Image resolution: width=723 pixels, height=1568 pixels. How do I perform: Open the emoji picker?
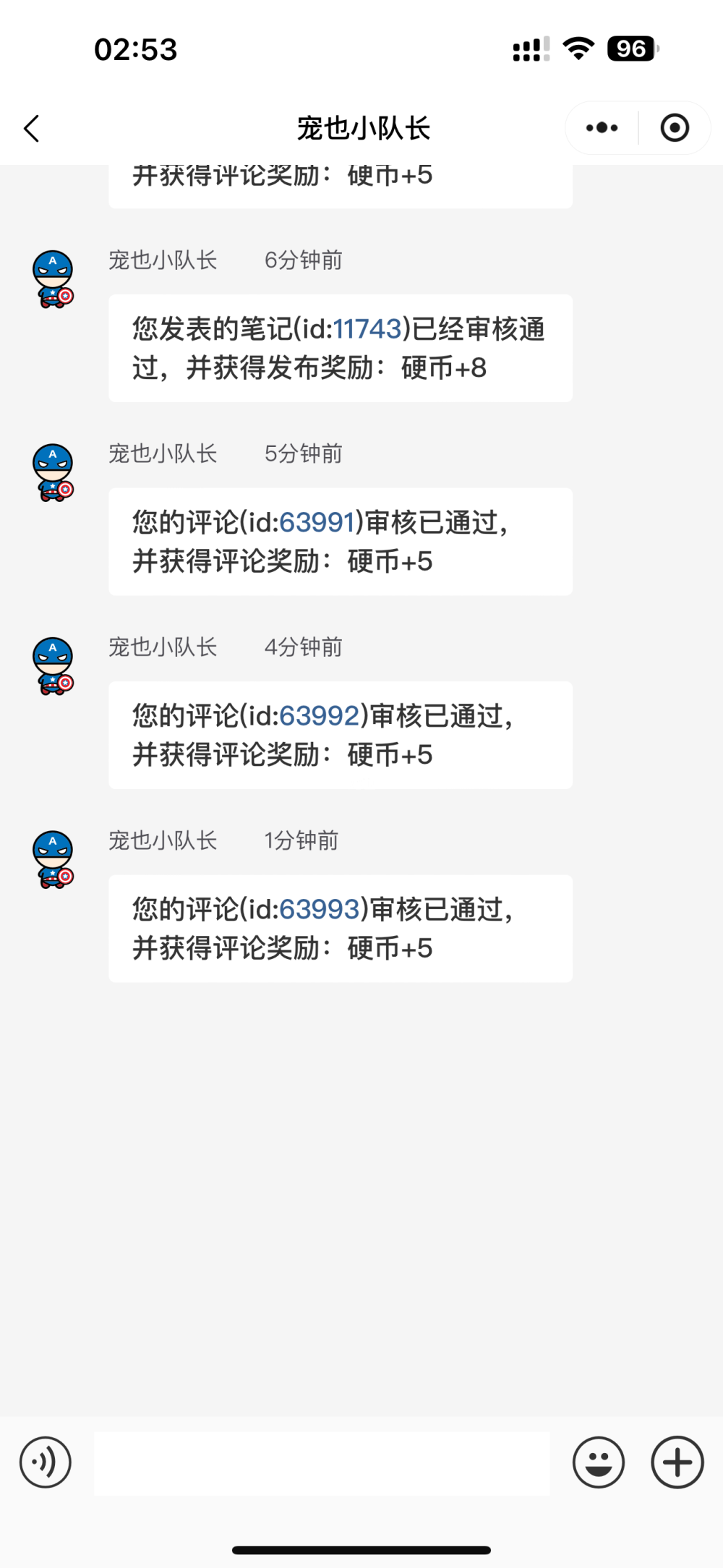point(598,1462)
